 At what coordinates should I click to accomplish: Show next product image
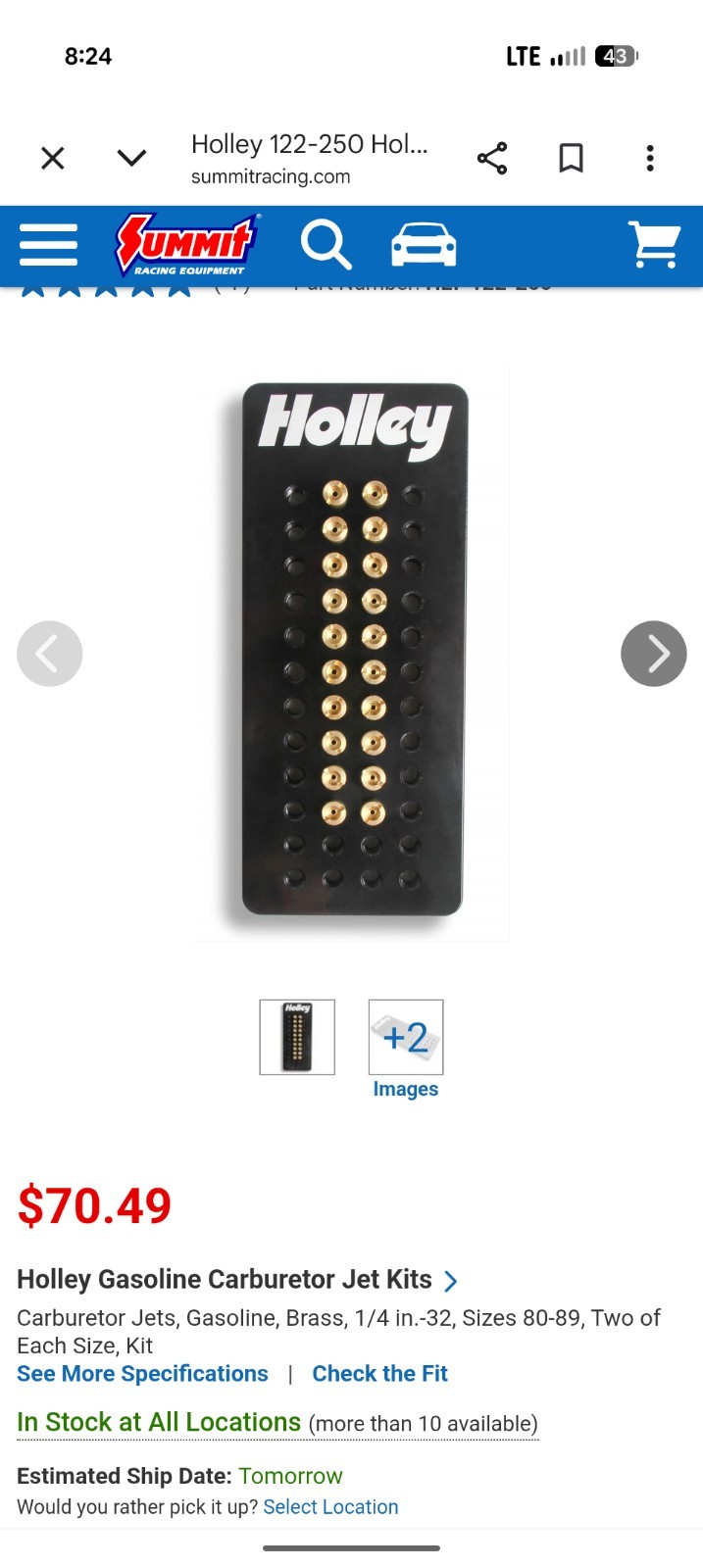coord(653,654)
